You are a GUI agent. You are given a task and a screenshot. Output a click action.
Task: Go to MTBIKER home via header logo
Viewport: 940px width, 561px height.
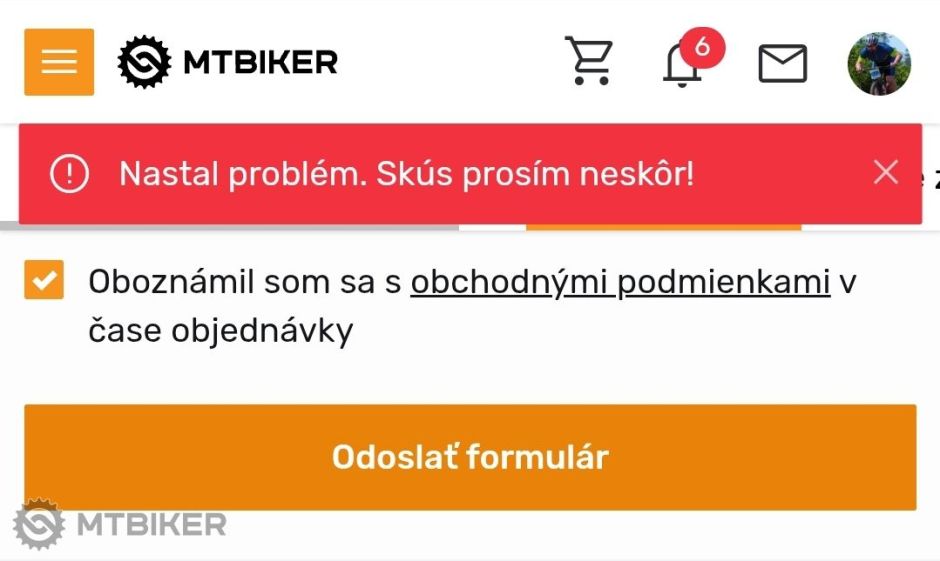pyautogui.click(x=228, y=62)
